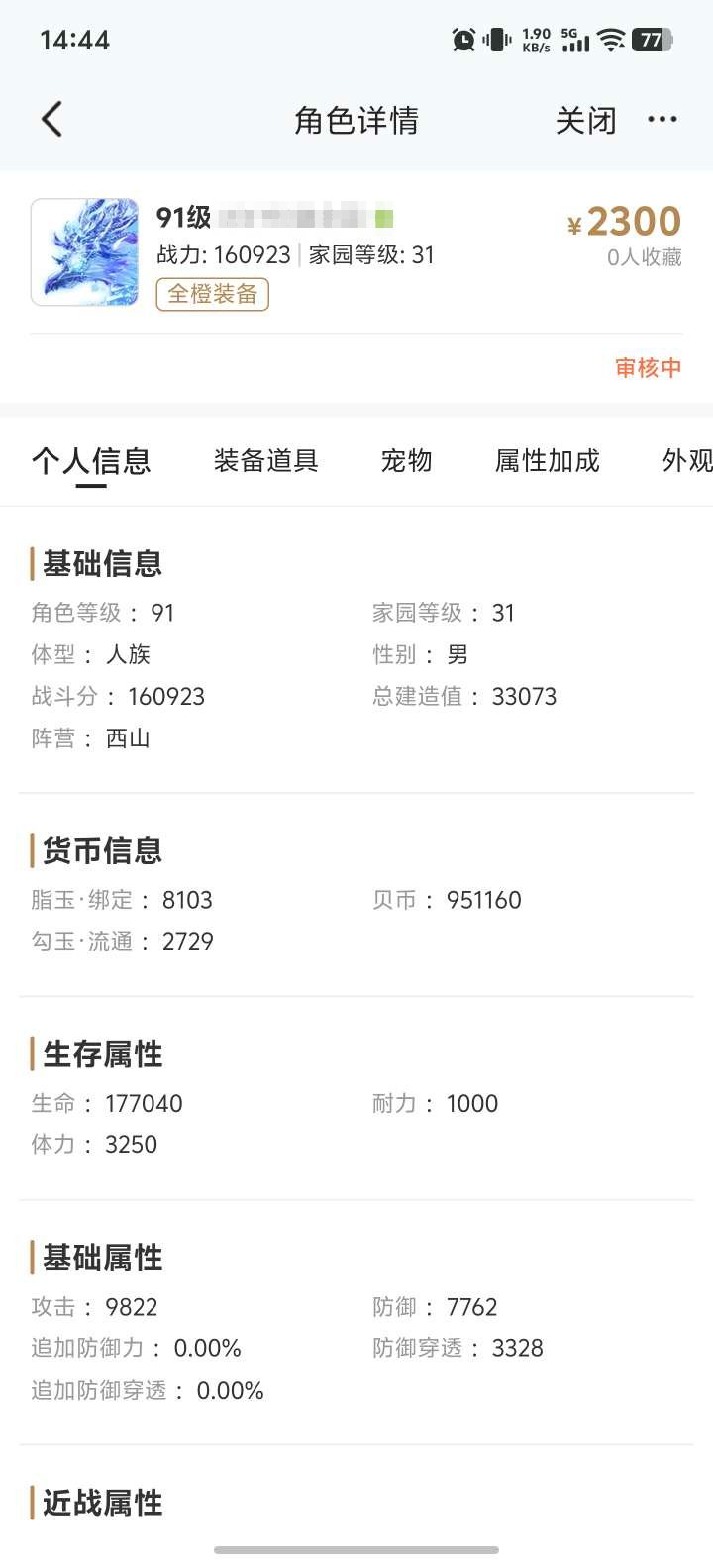This screenshot has width=713, height=1568.
Task: Tap the ¥2300 price label
Action: coord(626,221)
